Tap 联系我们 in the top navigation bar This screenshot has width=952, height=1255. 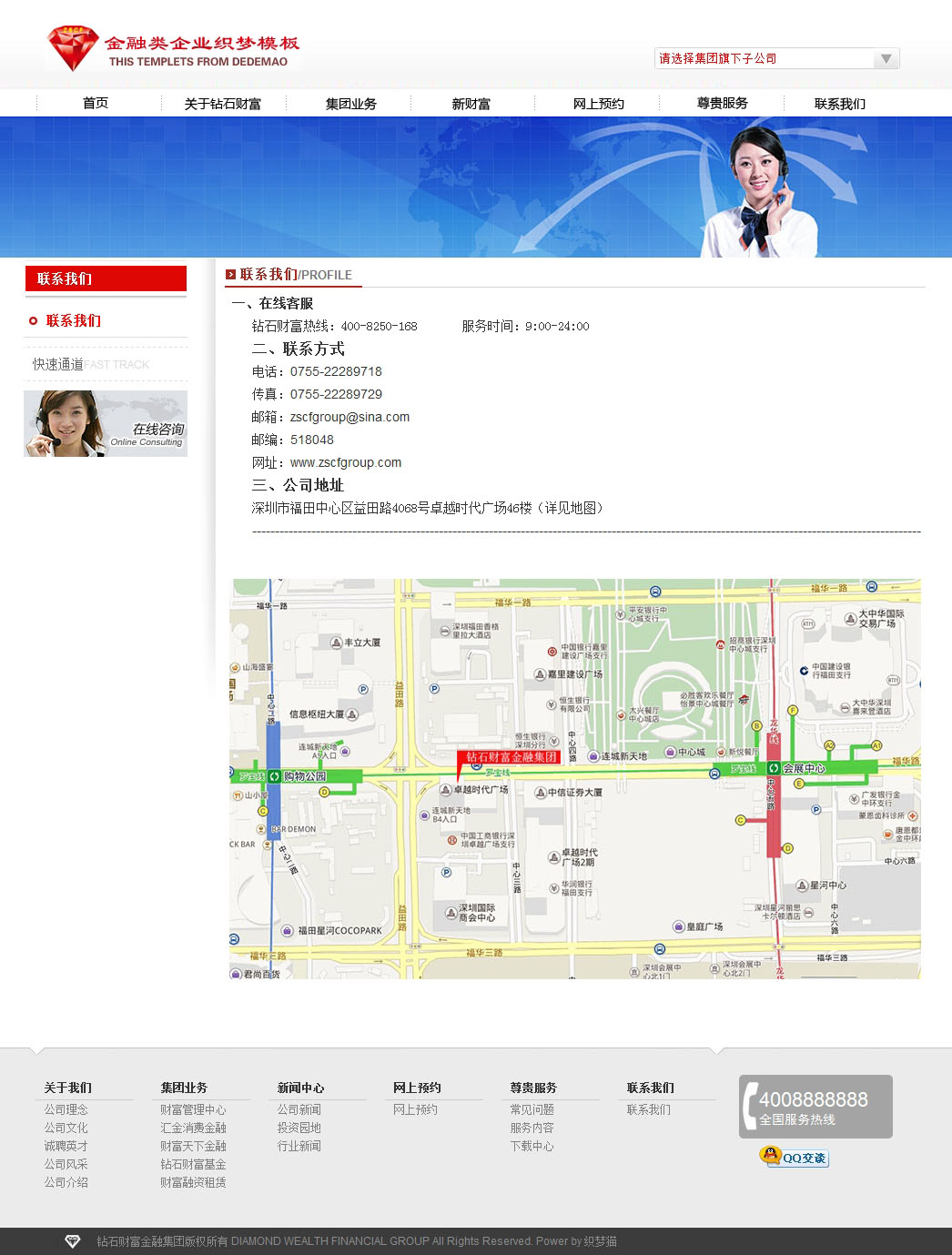point(839,104)
